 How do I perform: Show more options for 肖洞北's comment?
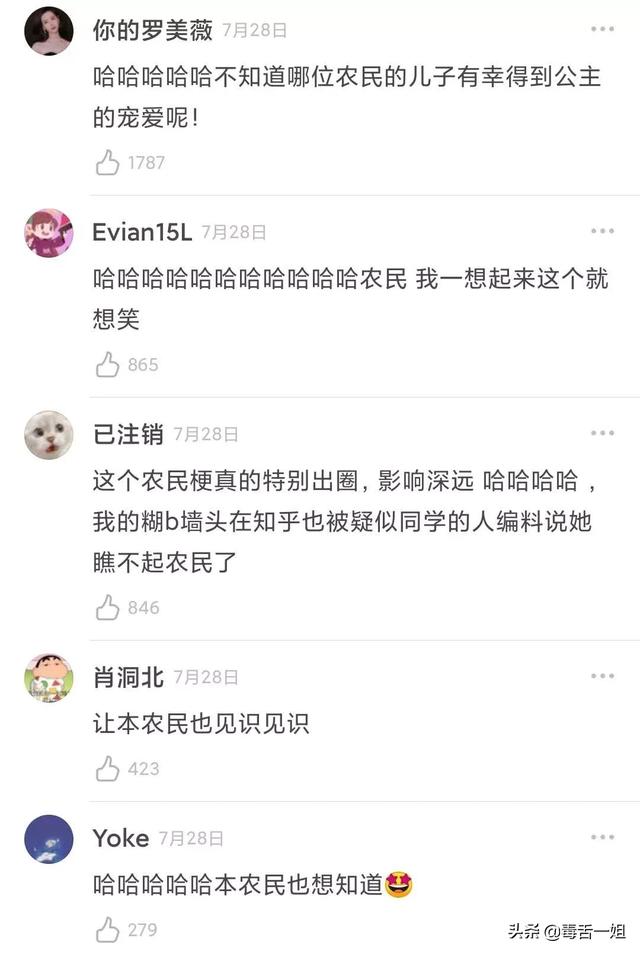(x=602, y=676)
